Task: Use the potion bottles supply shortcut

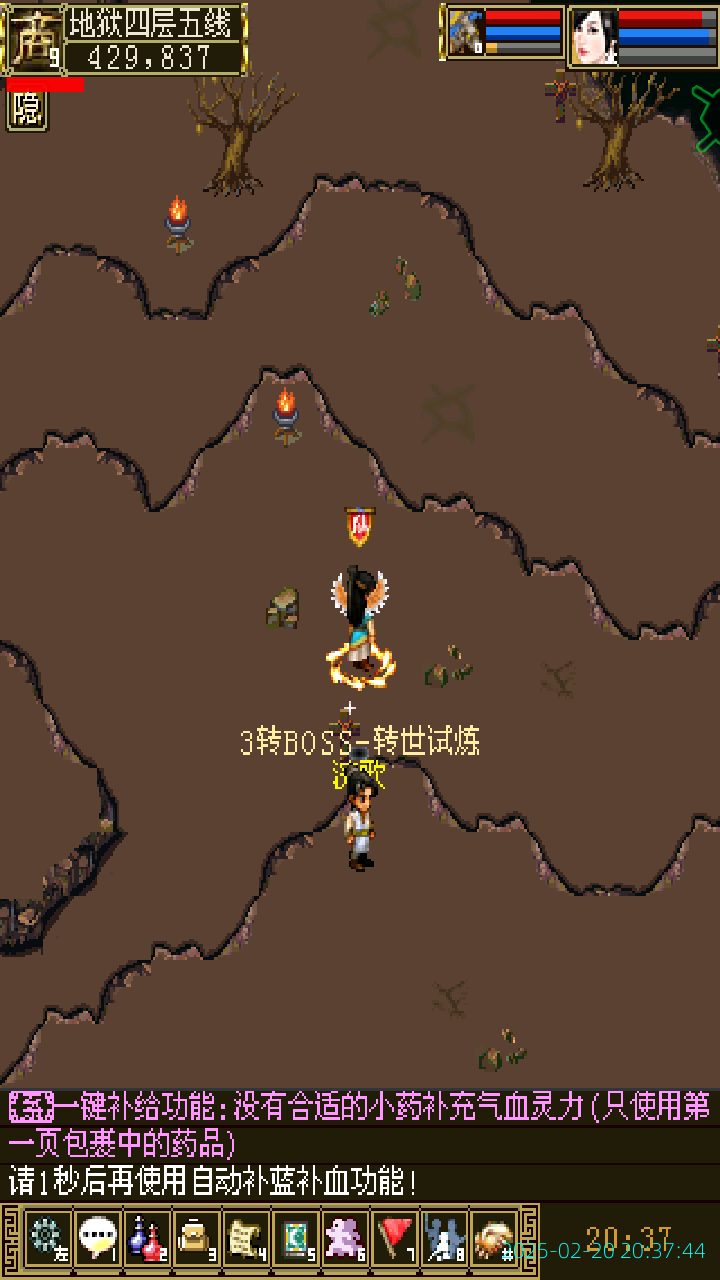Action: pyautogui.click(x=146, y=1238)
